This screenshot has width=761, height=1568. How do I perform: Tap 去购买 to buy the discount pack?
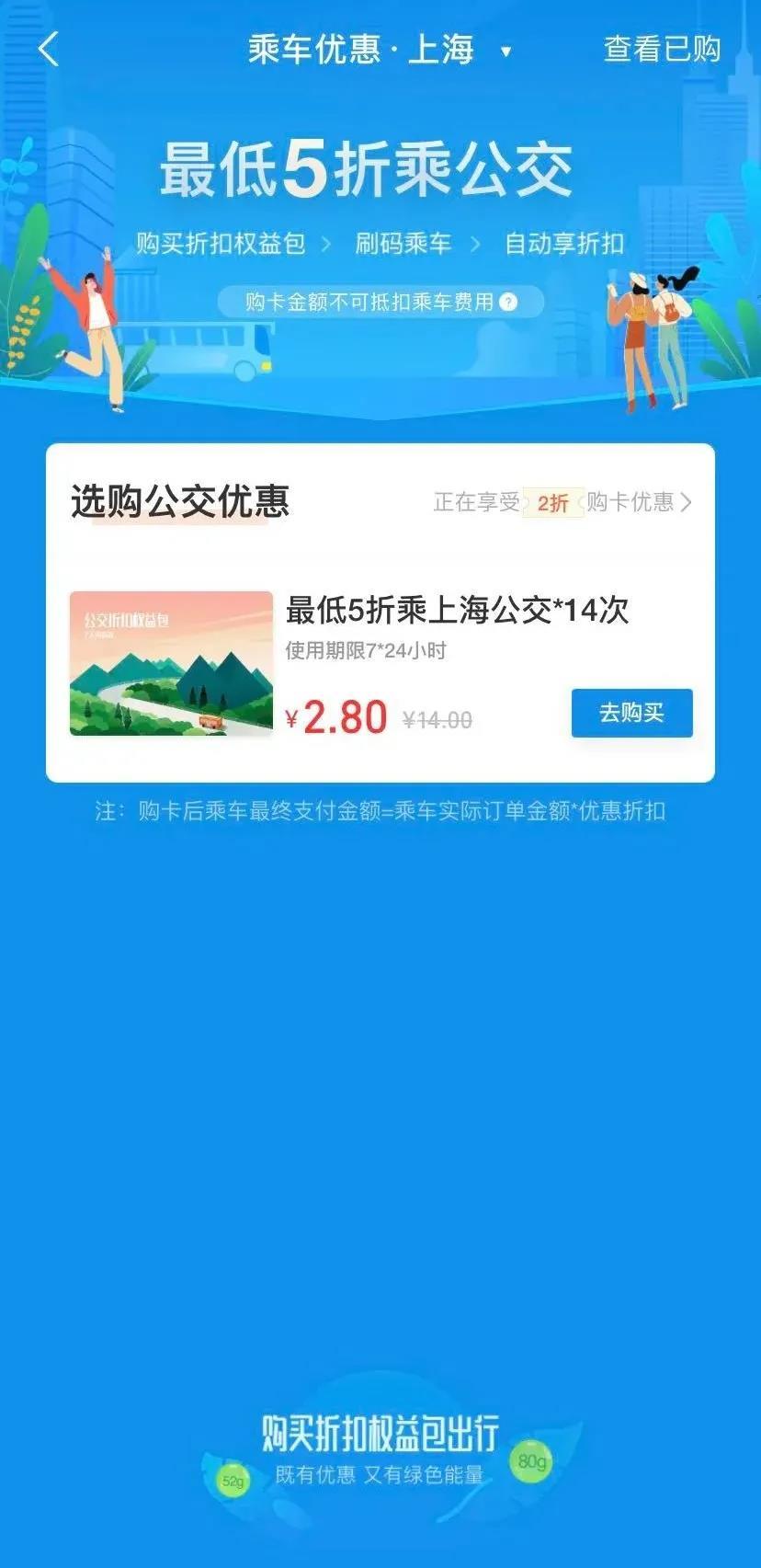631,713
